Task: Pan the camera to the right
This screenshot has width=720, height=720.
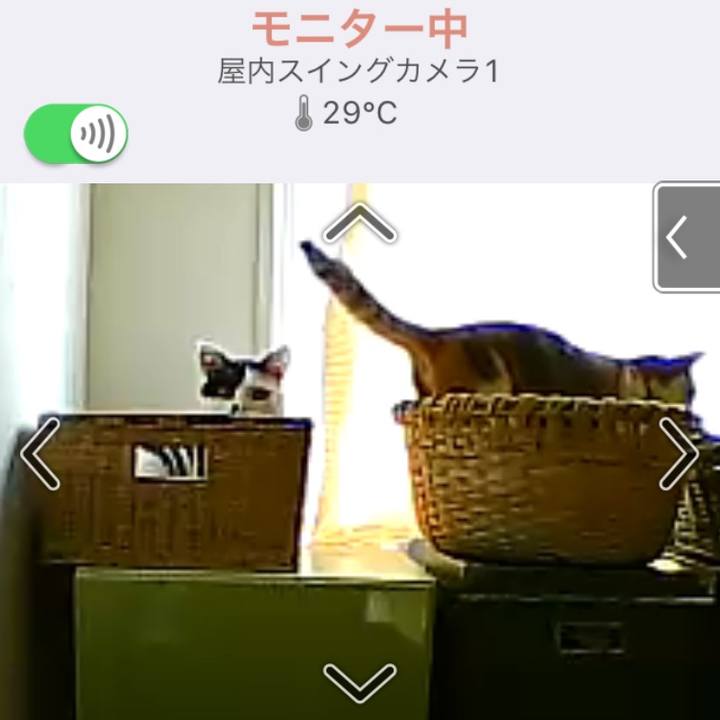Action: 678,453
